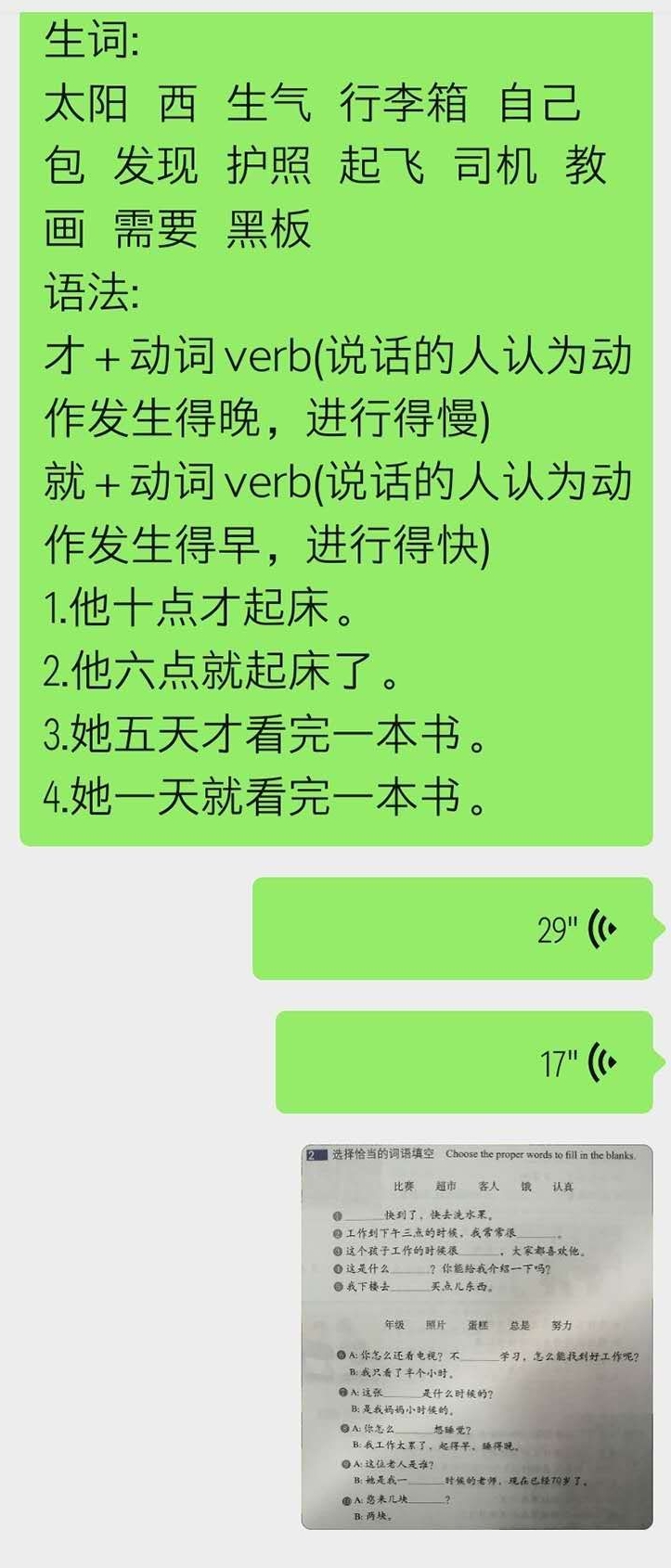This screenshot has width=671, height=1568.
Task: Play the 29-second voice message
Action: [453, 928]
